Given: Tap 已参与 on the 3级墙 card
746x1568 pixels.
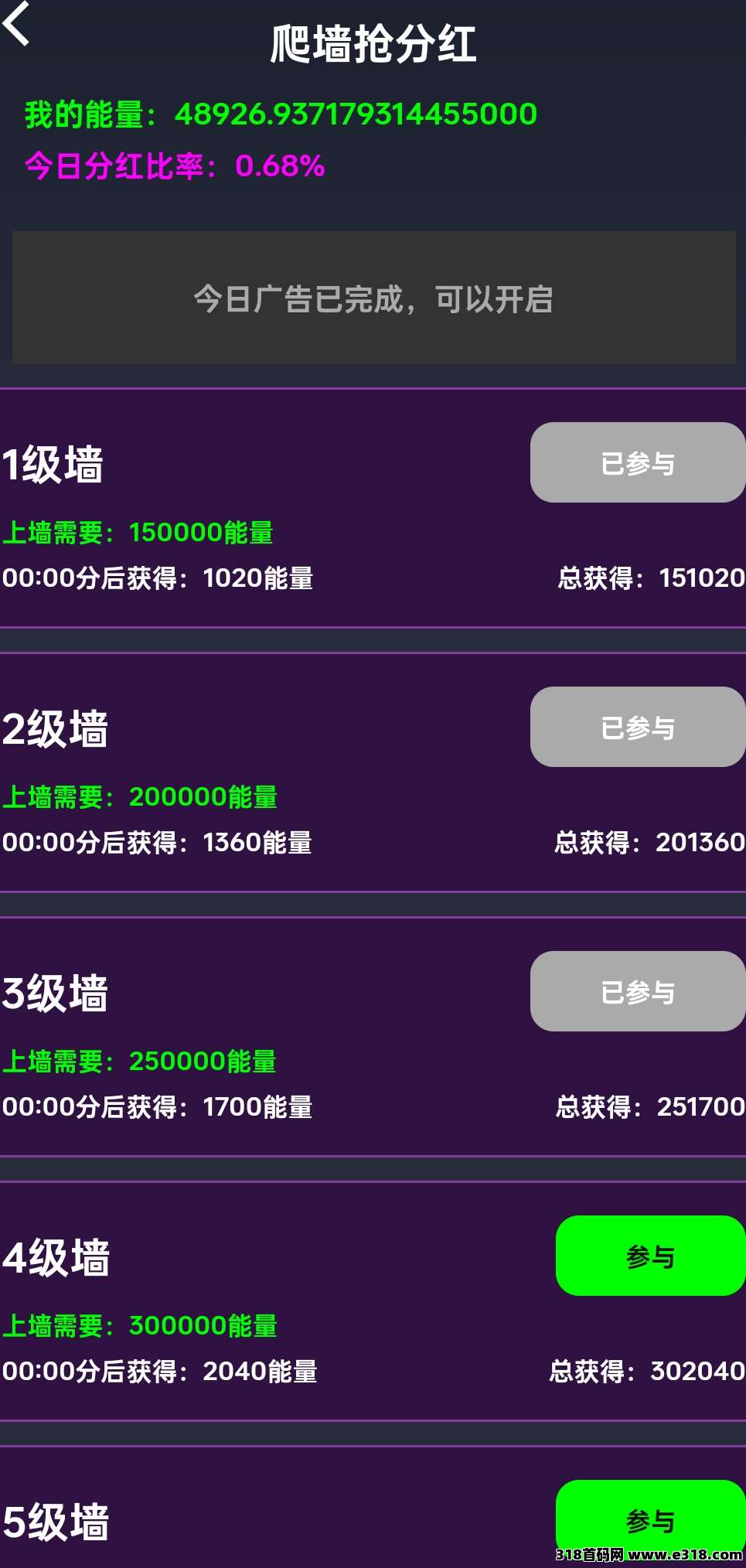Looking at the screenshot, I should point(638,991).
